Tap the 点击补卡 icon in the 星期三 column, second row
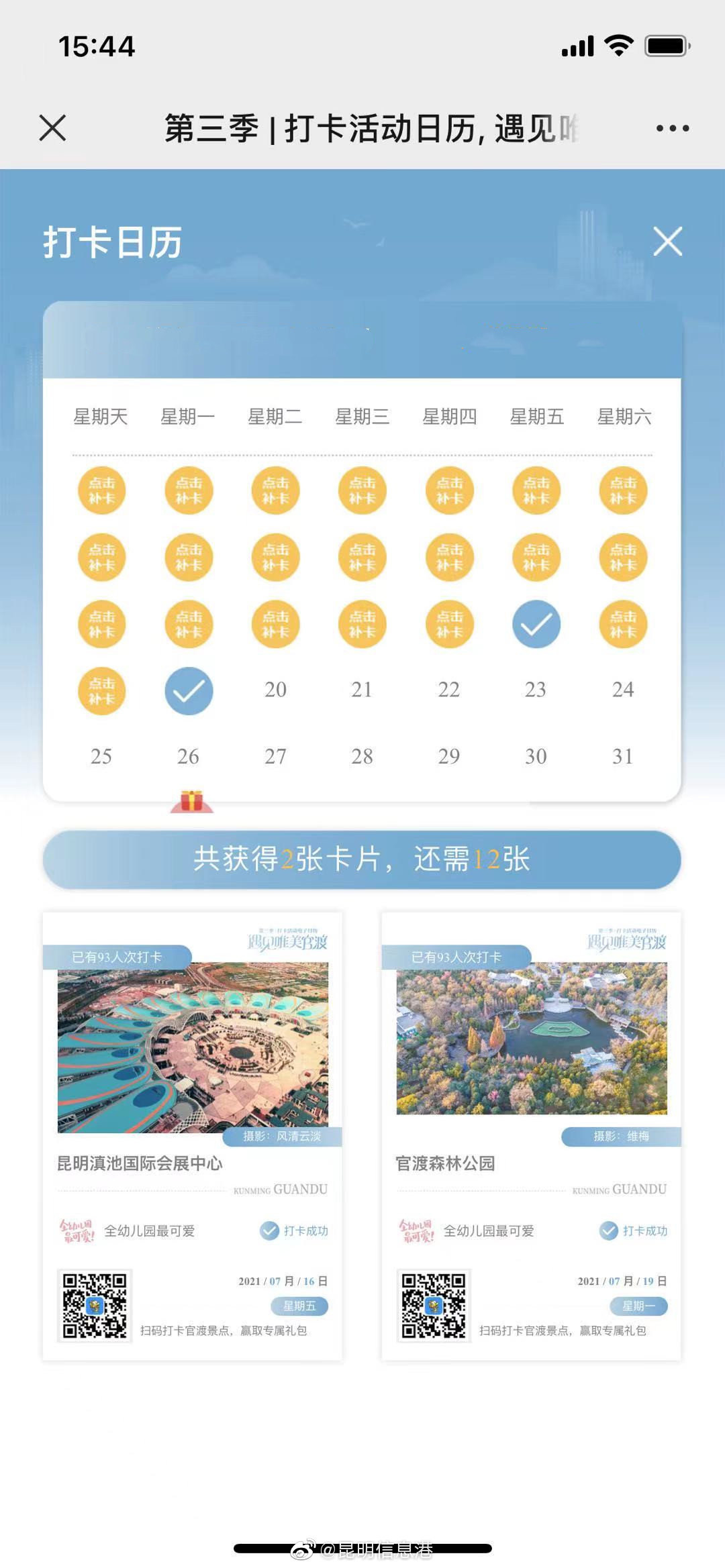This screenshot has width=725, height=1568. point(361,557)
